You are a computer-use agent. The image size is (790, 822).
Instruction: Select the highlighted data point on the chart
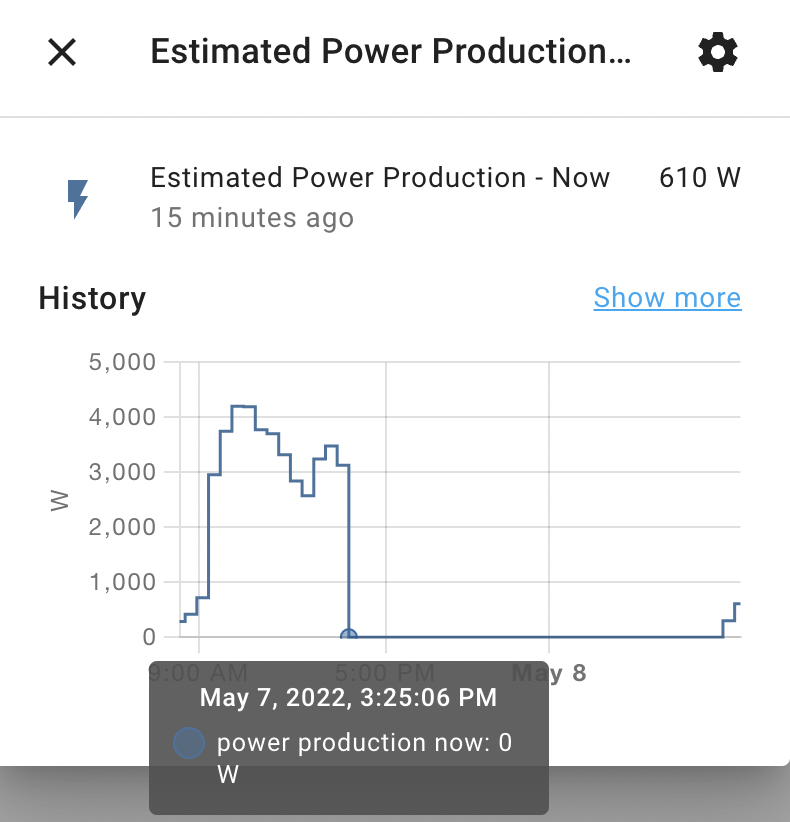(349, 634)
